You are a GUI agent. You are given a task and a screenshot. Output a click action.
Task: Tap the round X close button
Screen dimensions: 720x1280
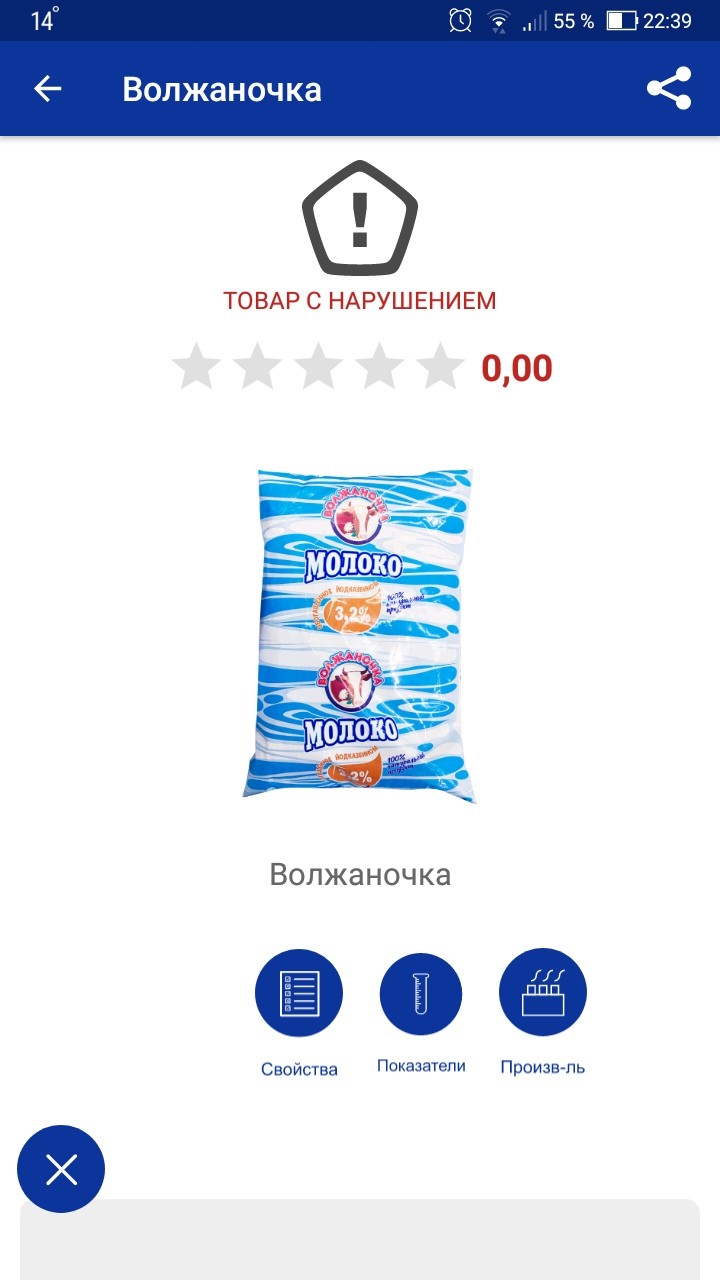tap(61, 1169)
